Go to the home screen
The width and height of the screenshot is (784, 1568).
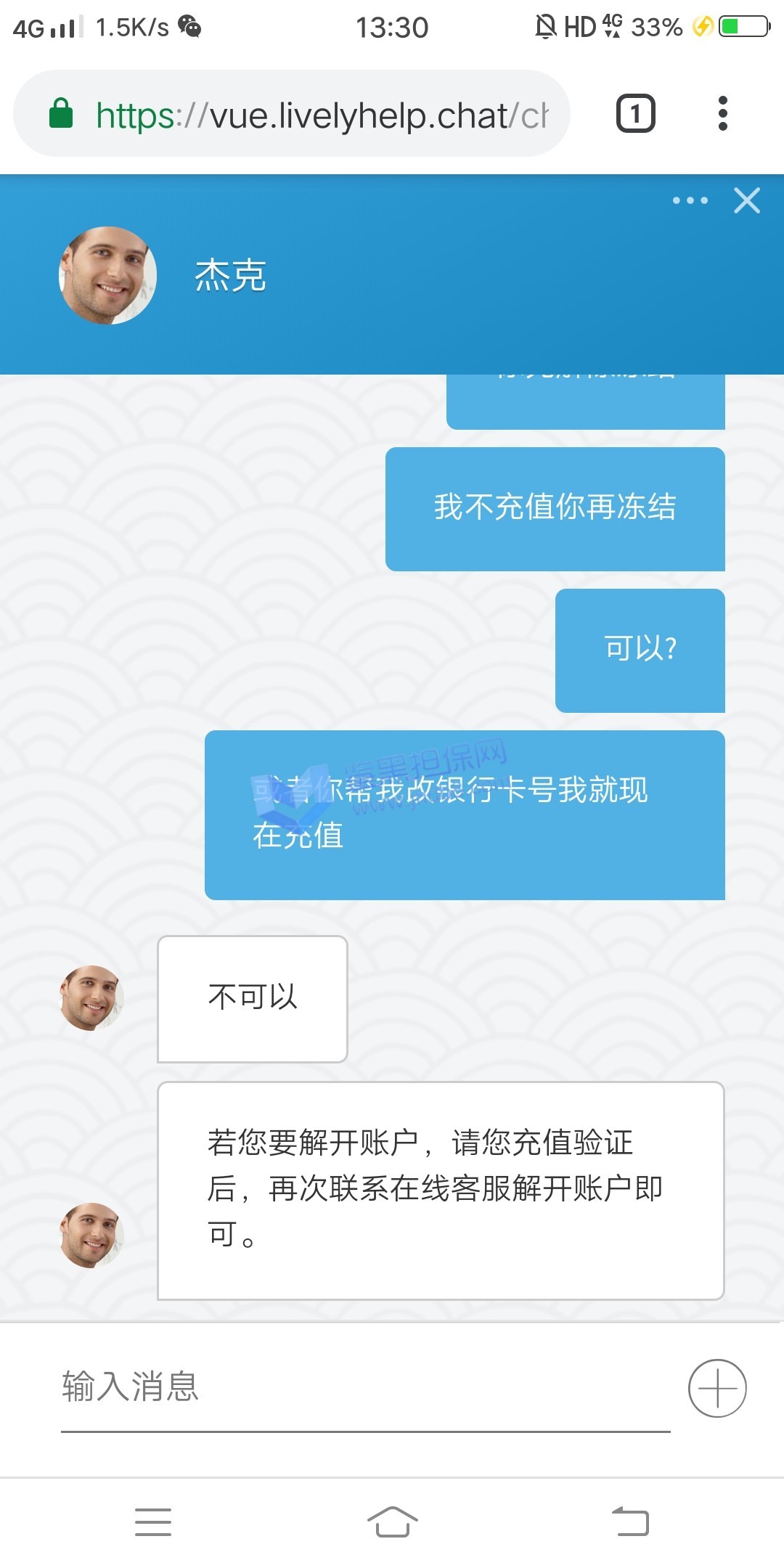pos(392,1522)
